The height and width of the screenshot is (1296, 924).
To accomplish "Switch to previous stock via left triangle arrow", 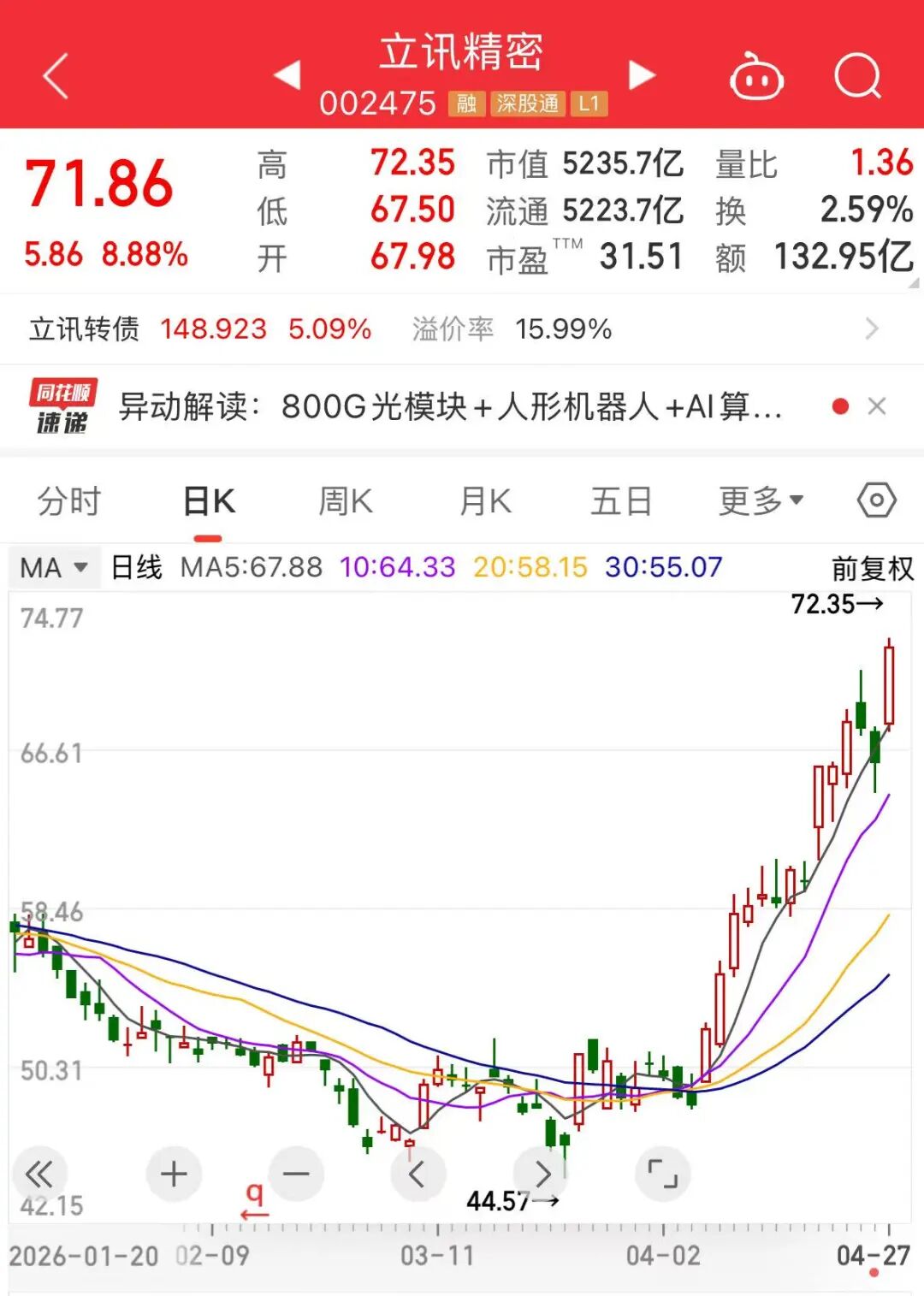I will point(287,75).
